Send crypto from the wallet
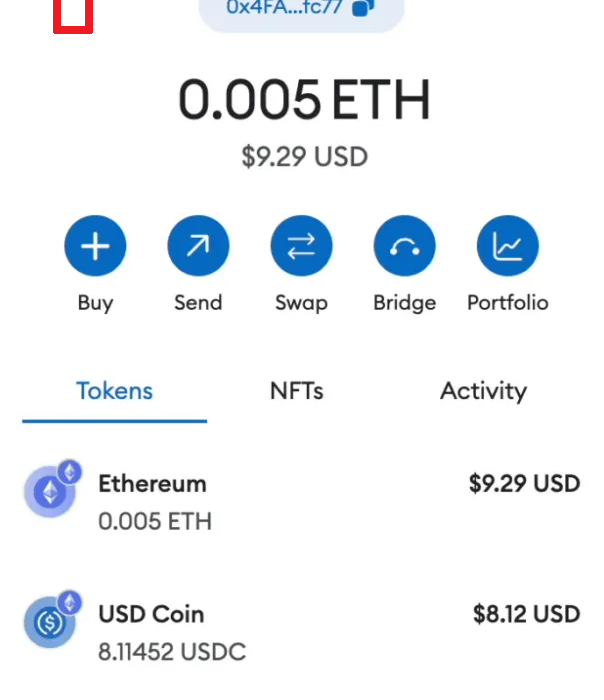604x700 pixels. coord(198,246)
